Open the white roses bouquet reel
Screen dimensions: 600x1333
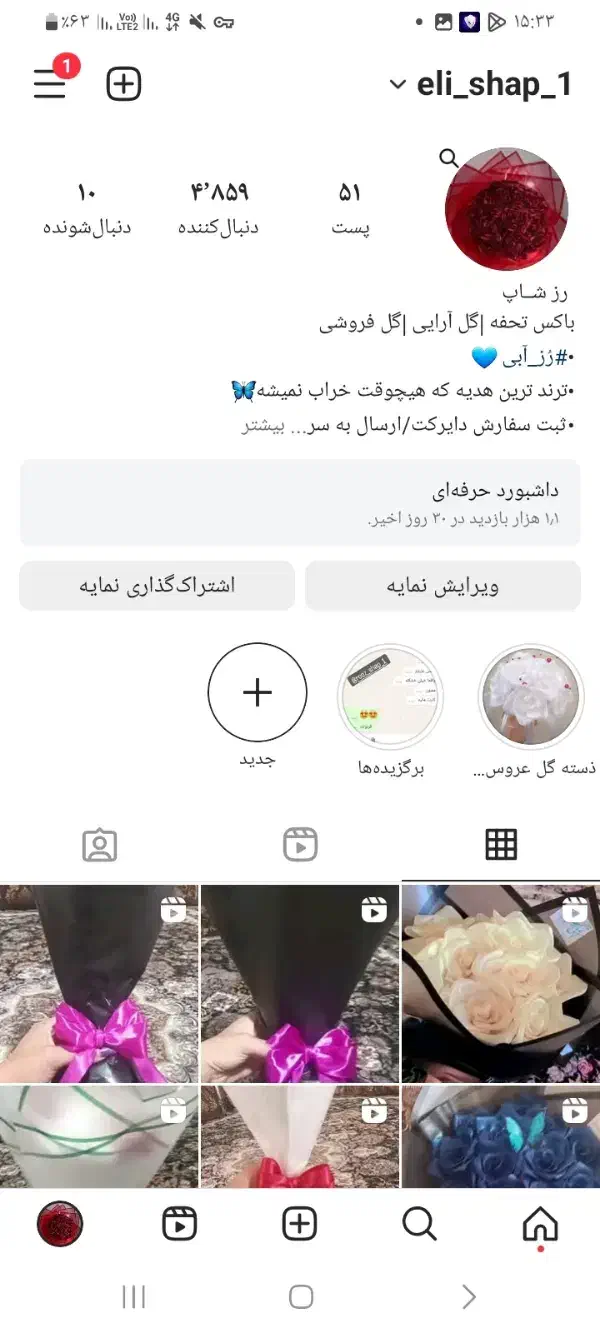point(500,983)
